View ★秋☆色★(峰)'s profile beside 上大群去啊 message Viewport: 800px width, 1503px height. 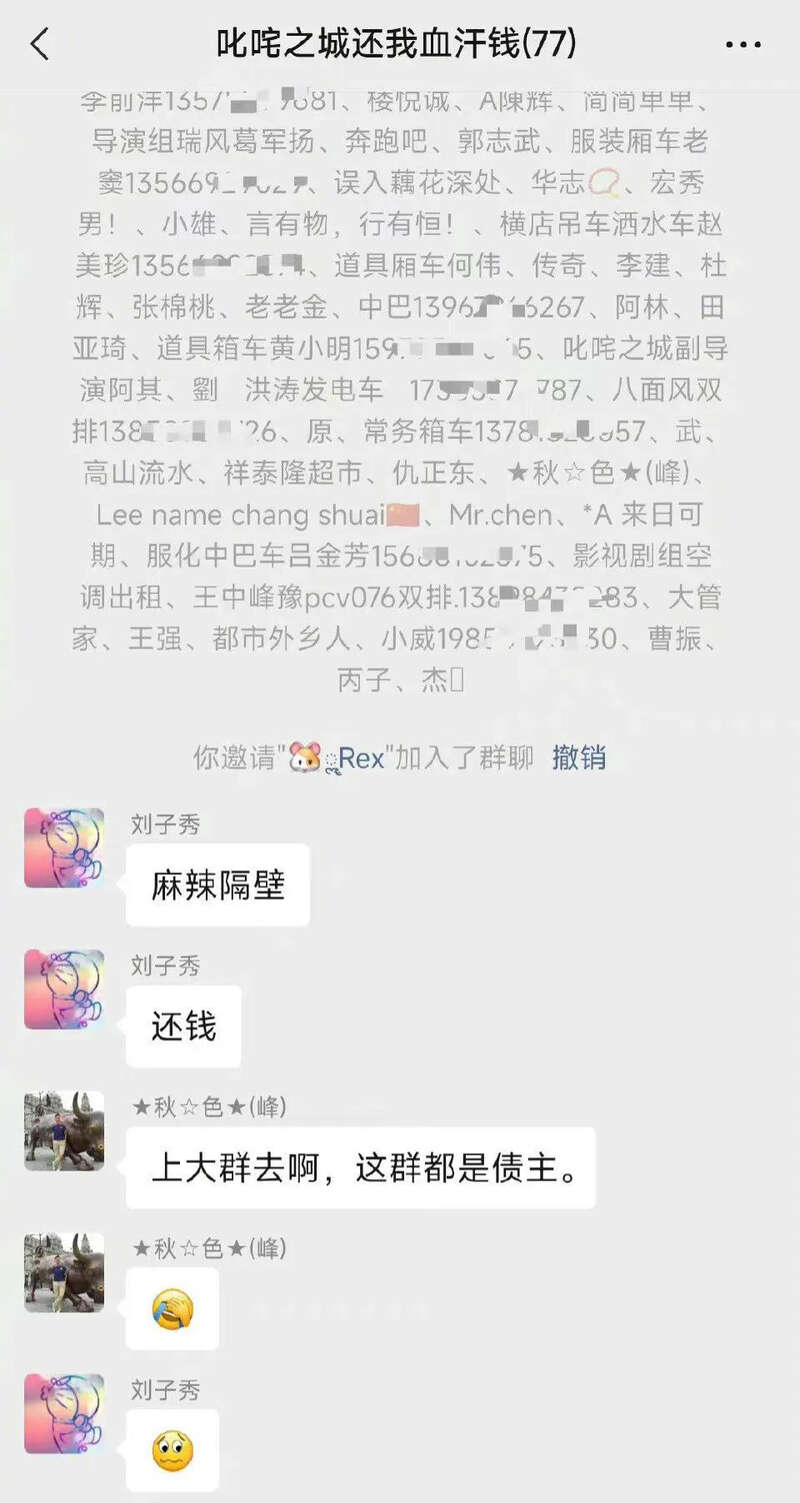[x=64, y=1131]
